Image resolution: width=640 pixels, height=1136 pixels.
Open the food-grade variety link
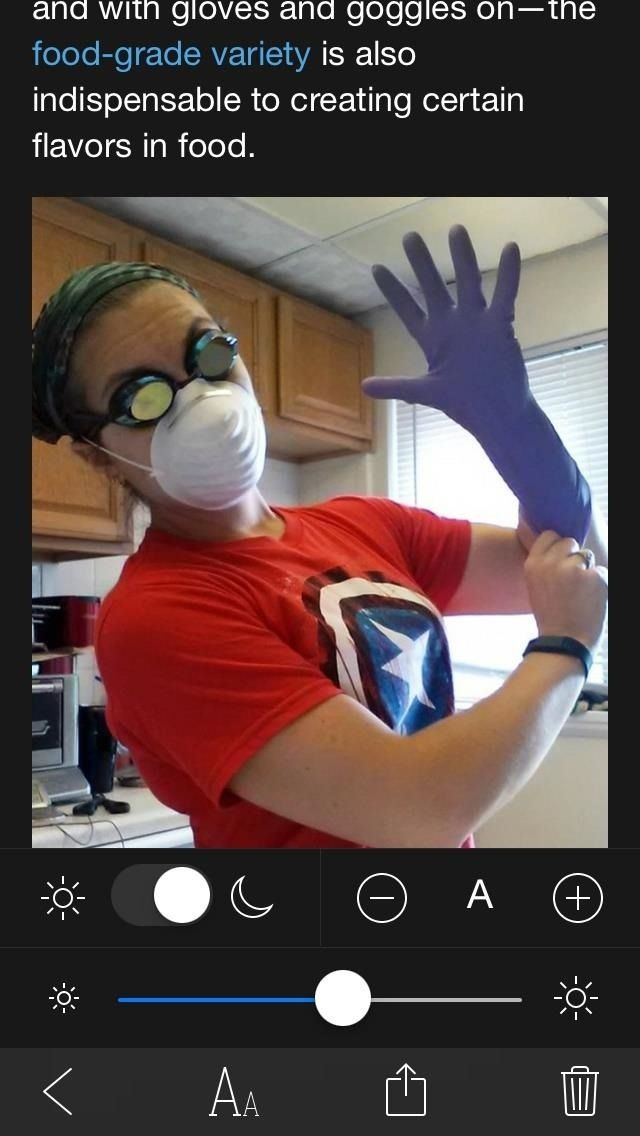click(171, 53)
